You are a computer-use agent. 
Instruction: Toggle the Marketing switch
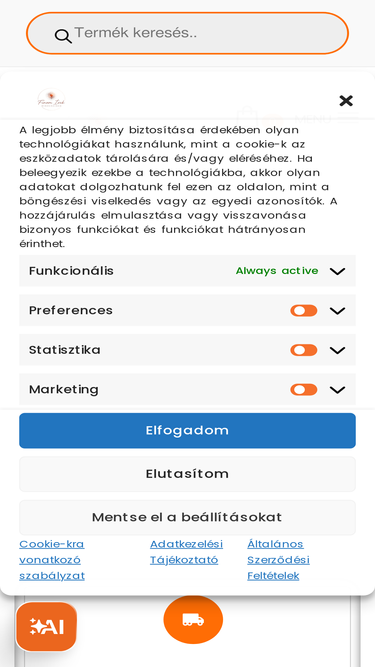[x=304, y=390]
